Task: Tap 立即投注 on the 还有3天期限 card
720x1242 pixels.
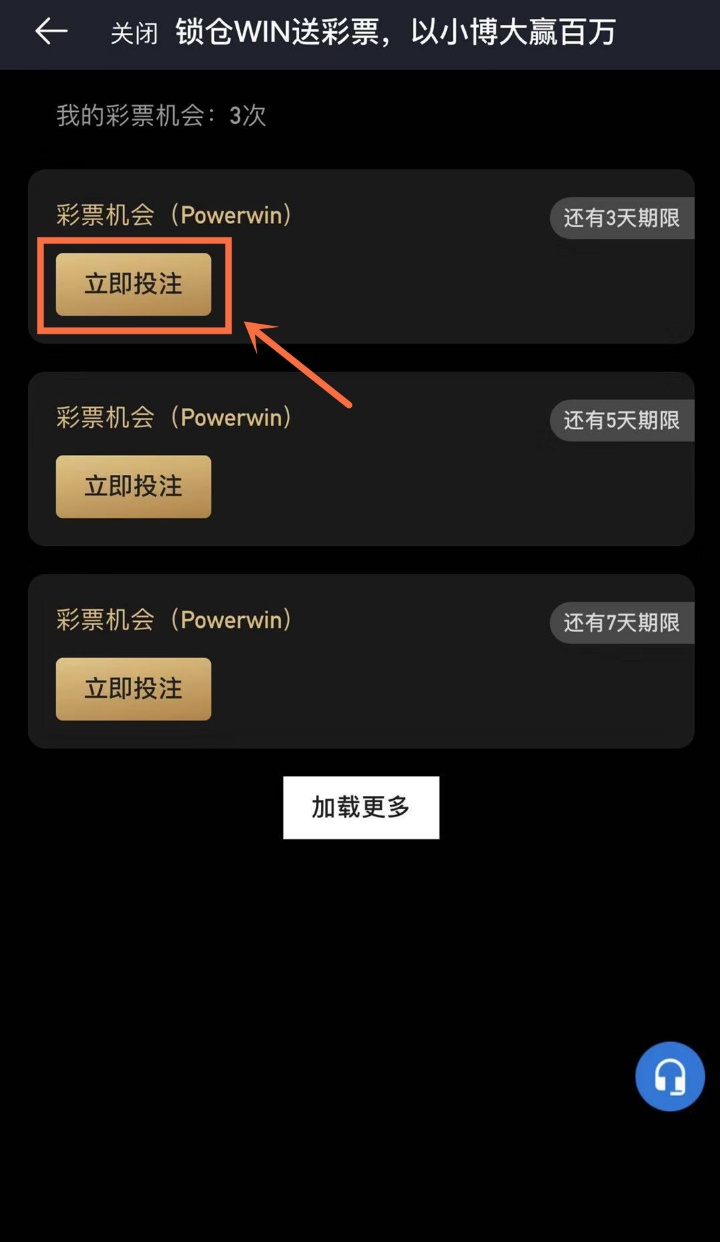Action: coord(133,284)
